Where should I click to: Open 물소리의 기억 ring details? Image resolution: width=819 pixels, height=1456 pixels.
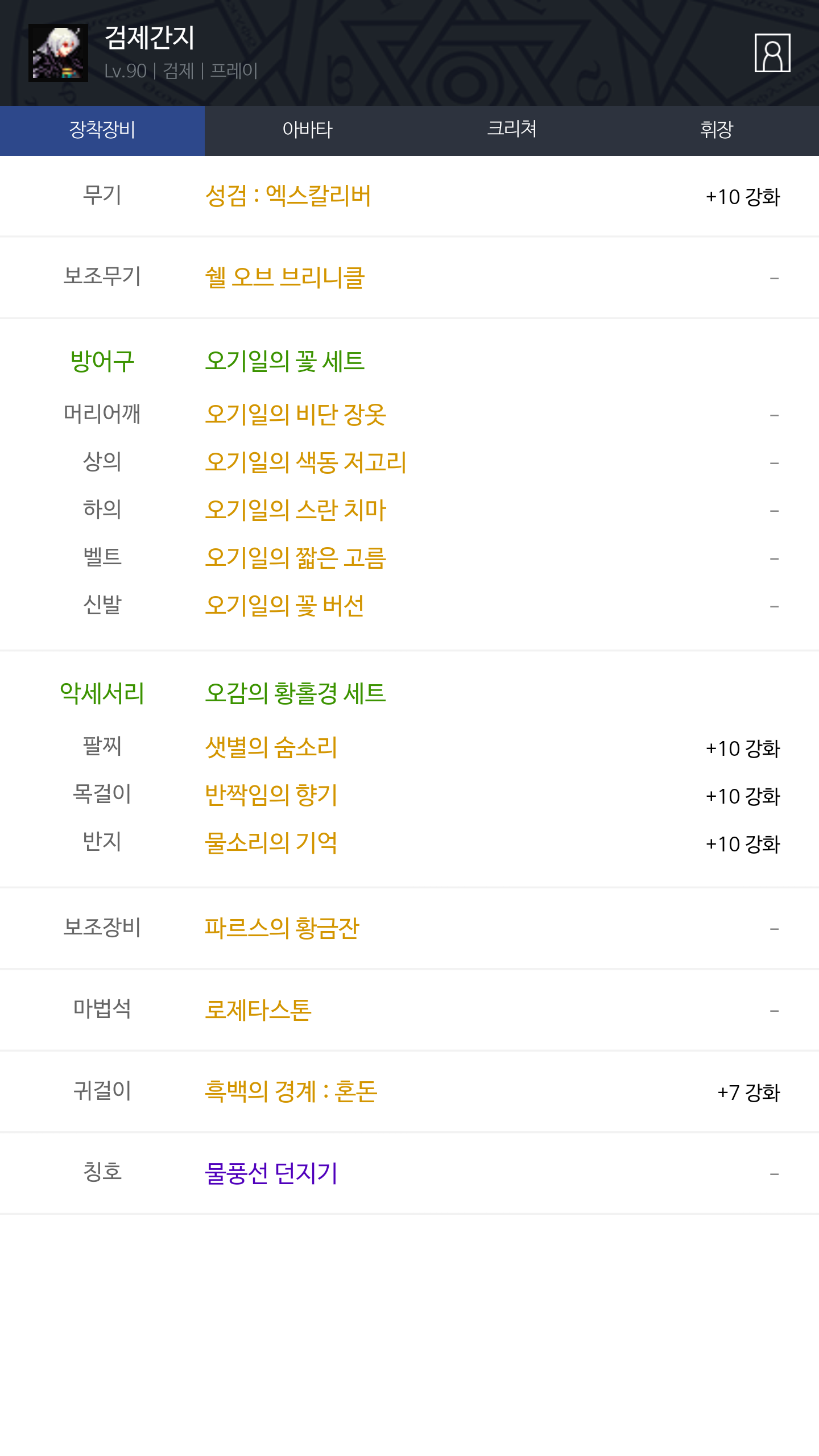pos(271,842)
